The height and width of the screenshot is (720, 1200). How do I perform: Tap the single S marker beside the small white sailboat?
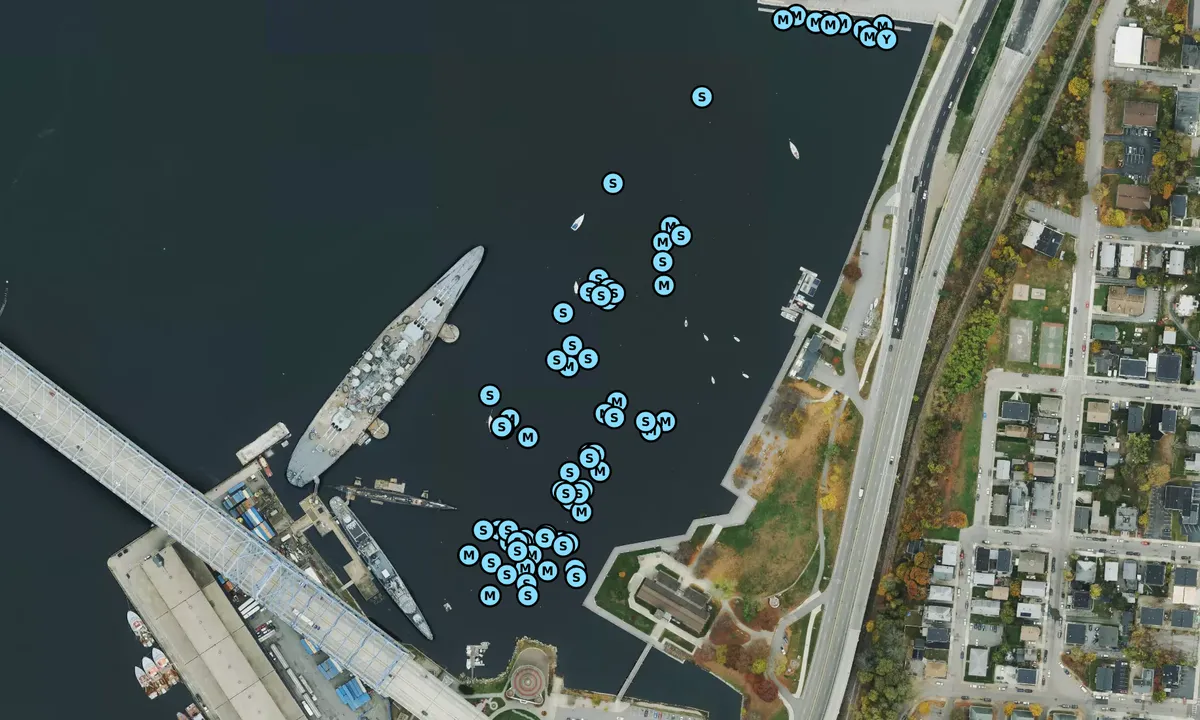[613, 183]
